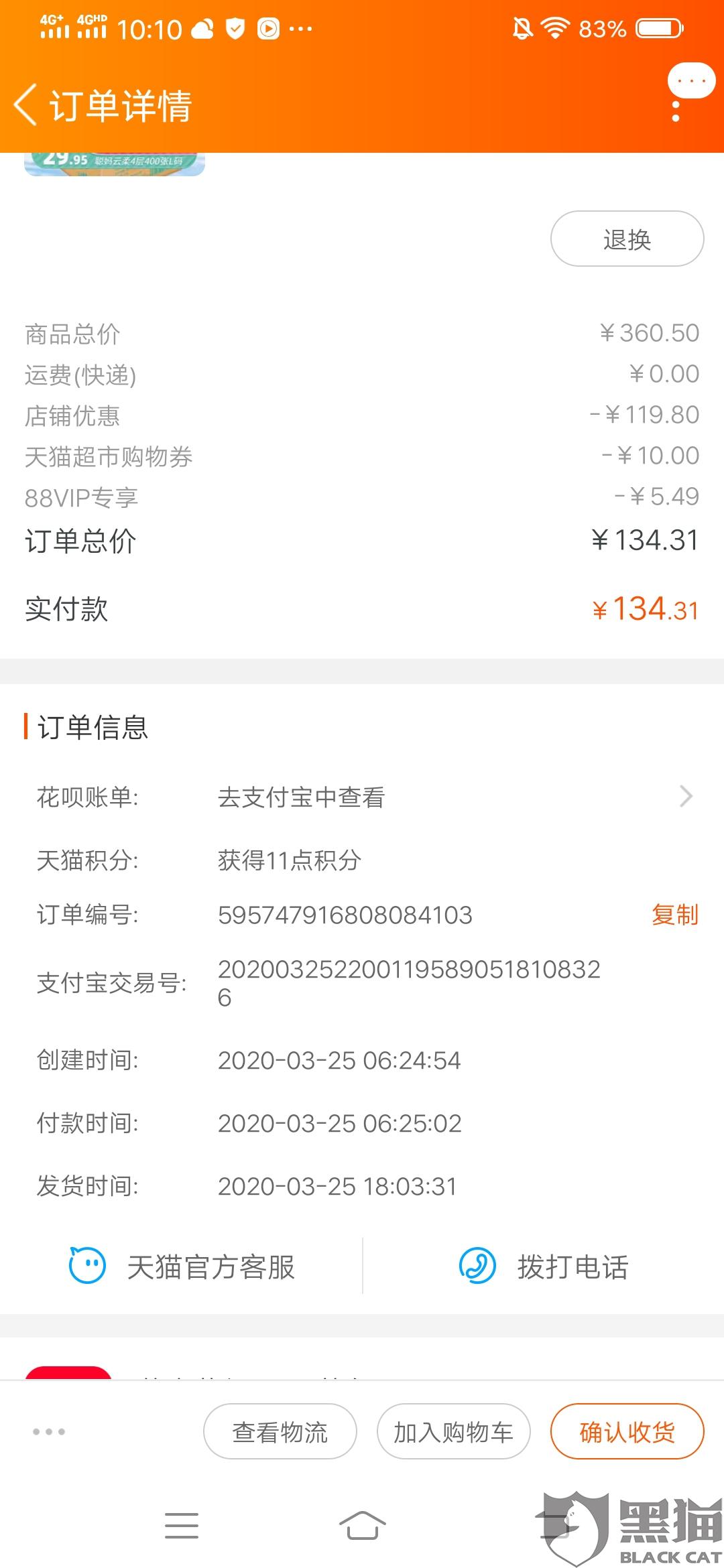Request a return via 退换 button
The image size is (724, 1568).
tap(627, 239)
